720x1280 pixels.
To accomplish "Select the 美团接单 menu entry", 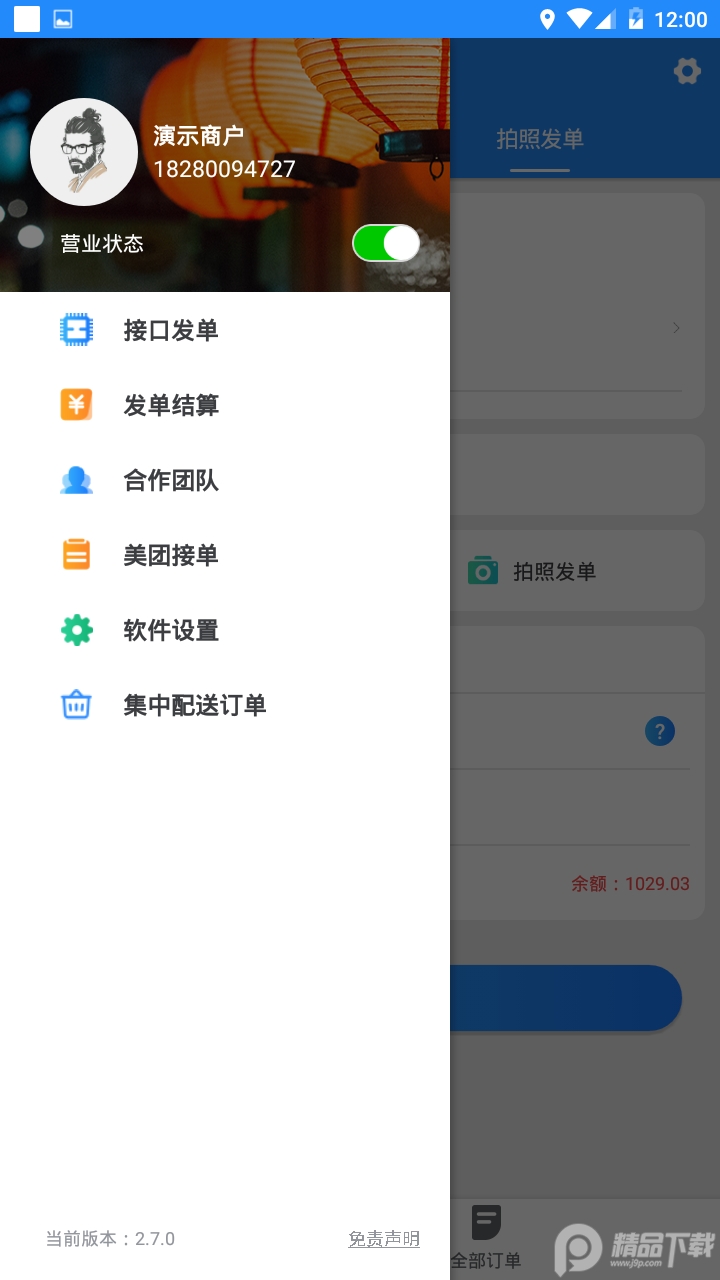I will [170, 555].
